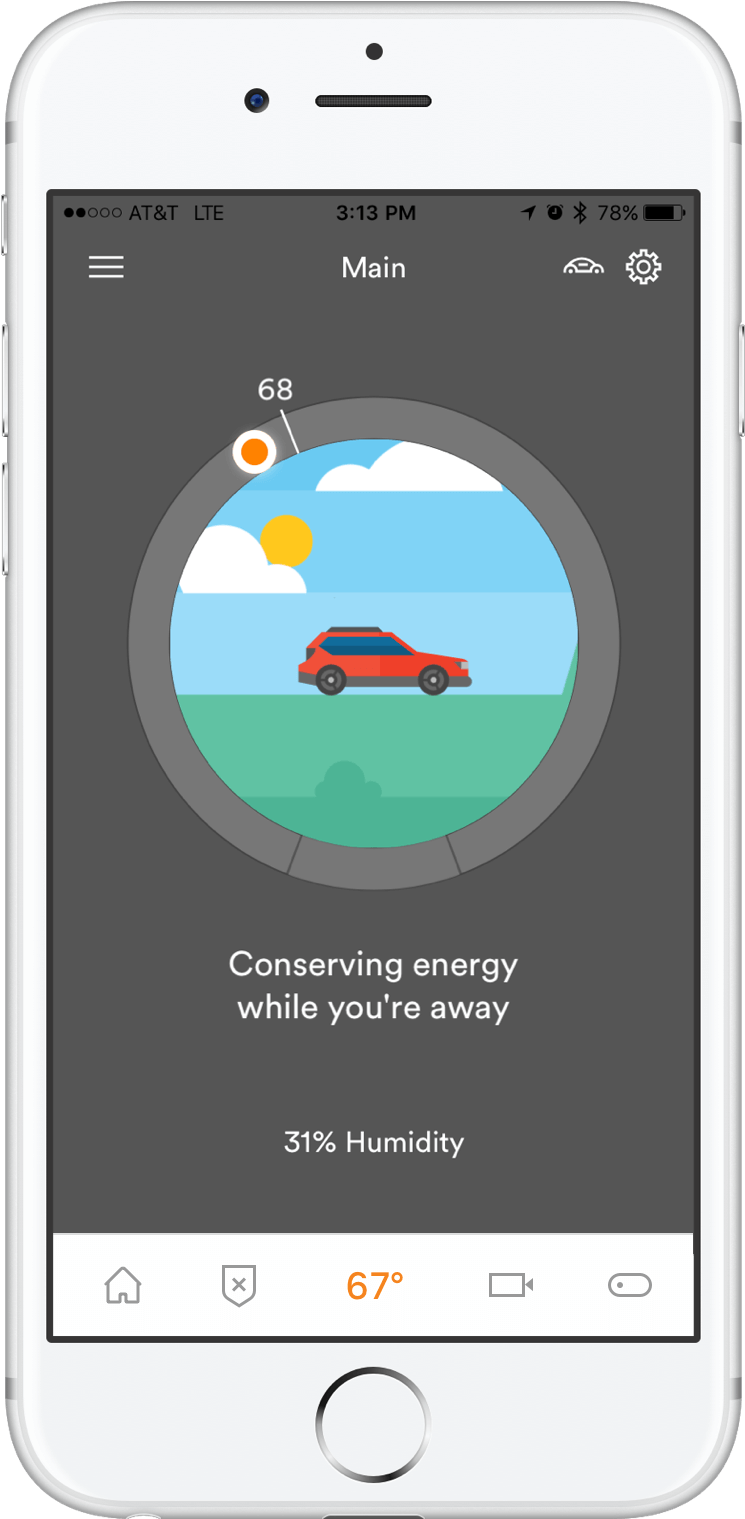Open the hamburger menu
745x1519 pixels.
106,267
